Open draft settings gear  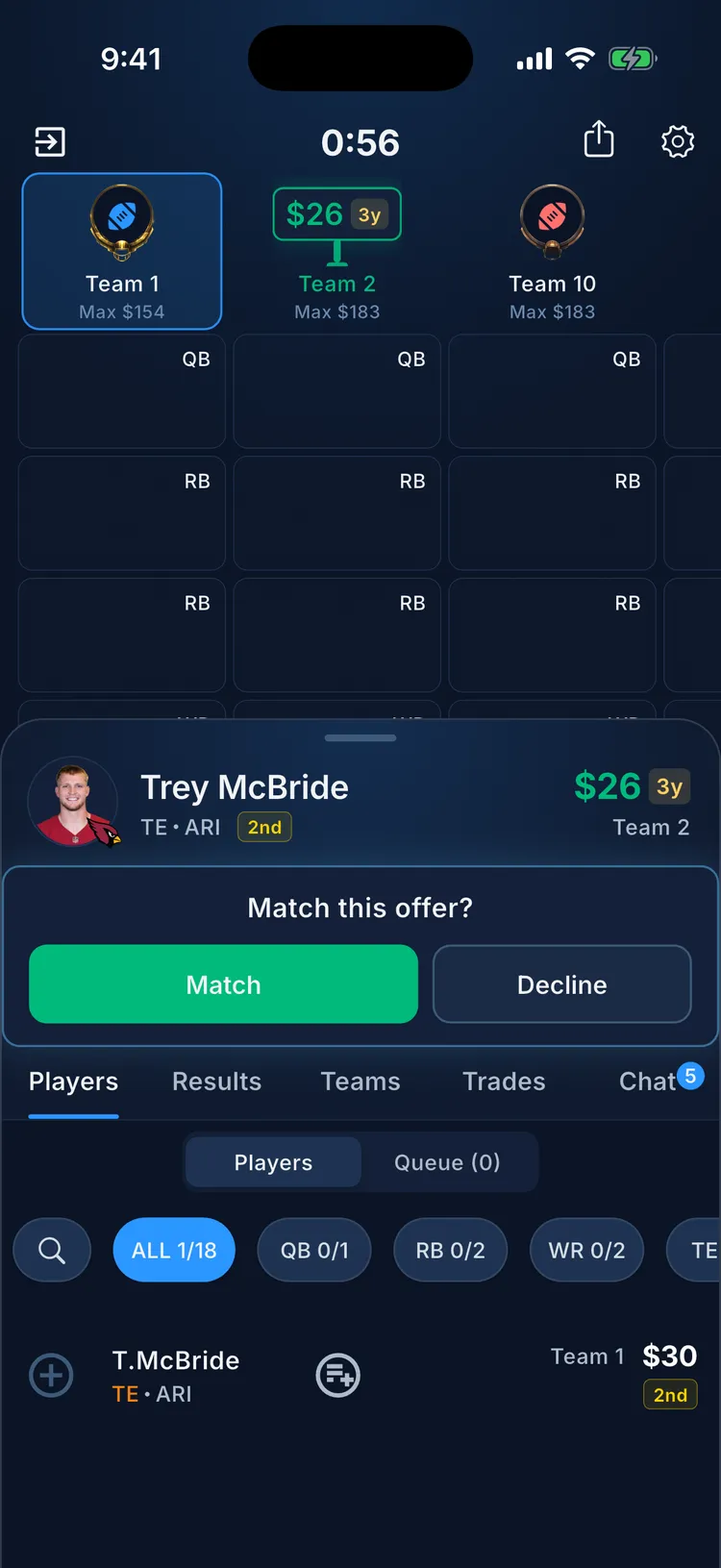pos(678,141)
